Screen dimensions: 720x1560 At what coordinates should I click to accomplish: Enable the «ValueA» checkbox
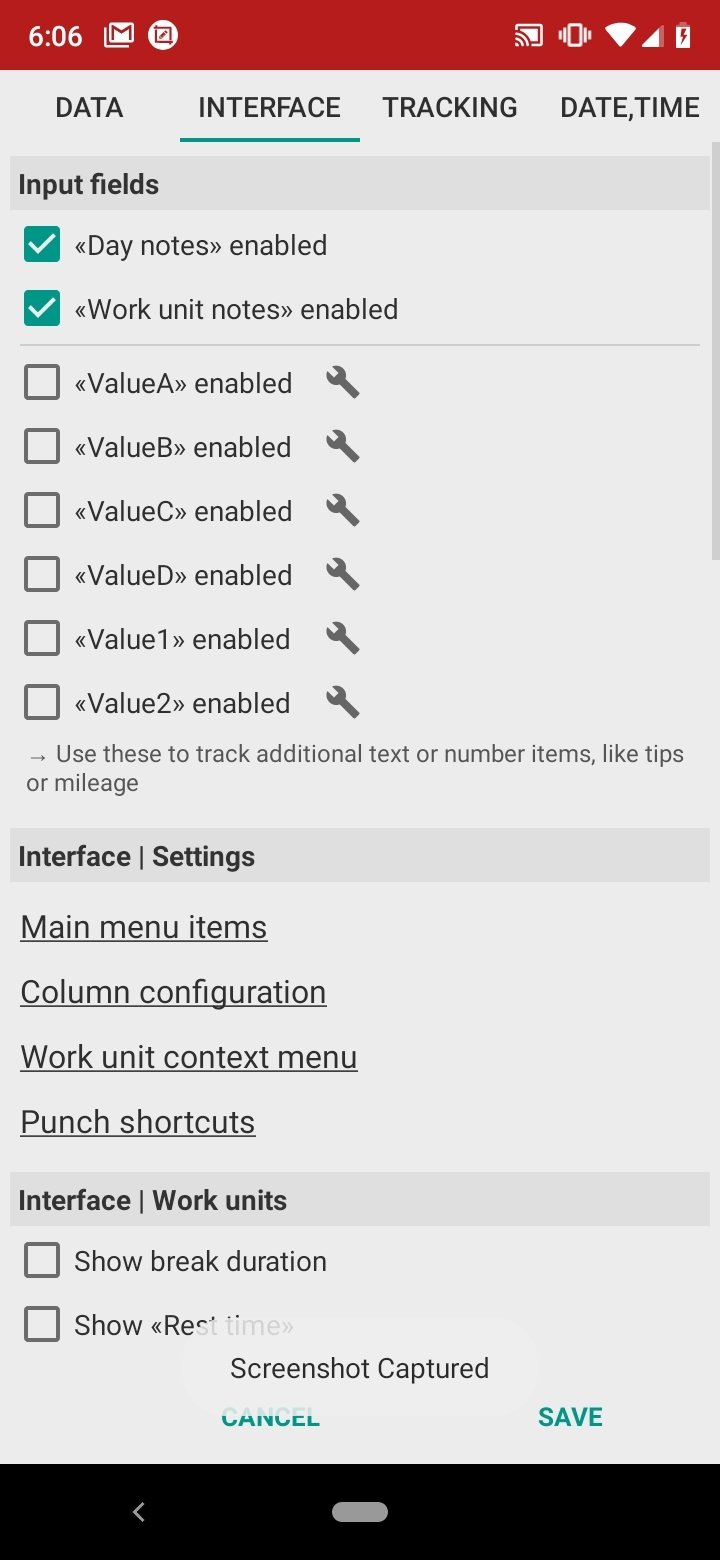[42, 383]
